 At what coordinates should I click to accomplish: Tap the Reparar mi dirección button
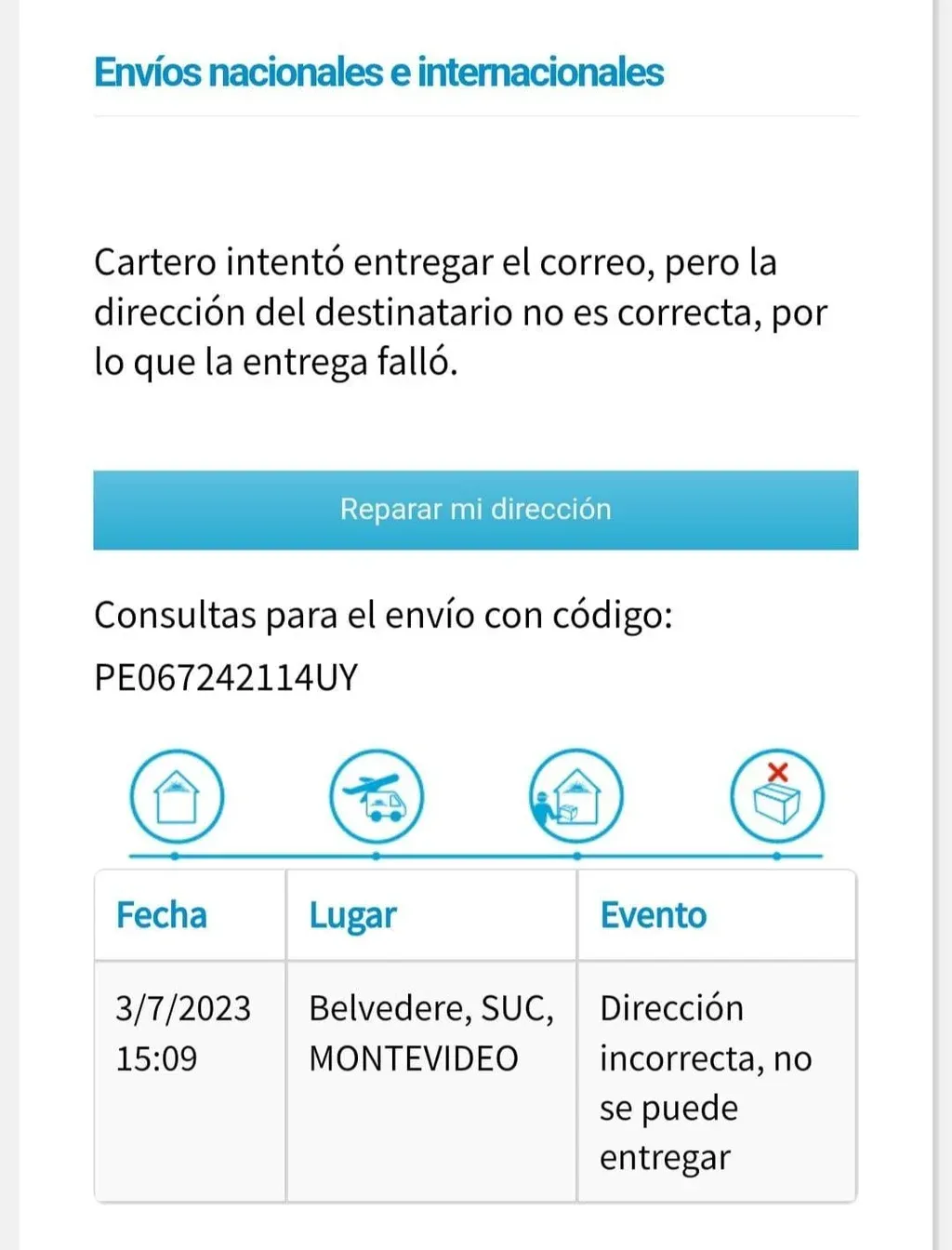pyautogui.click(x=475, y=510)
